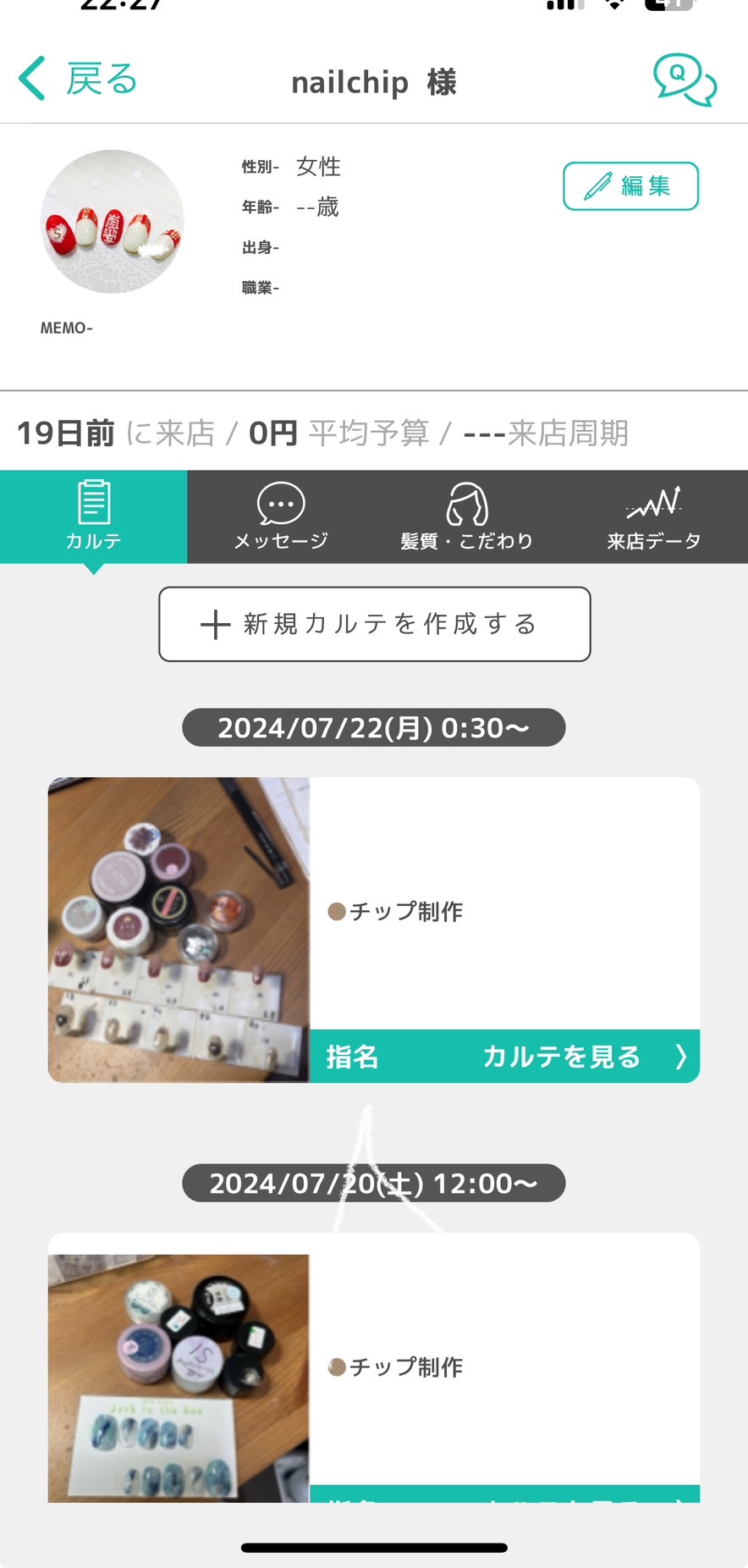
Task: Open the Q&A chat bubble icon
Action: point(685,80)
